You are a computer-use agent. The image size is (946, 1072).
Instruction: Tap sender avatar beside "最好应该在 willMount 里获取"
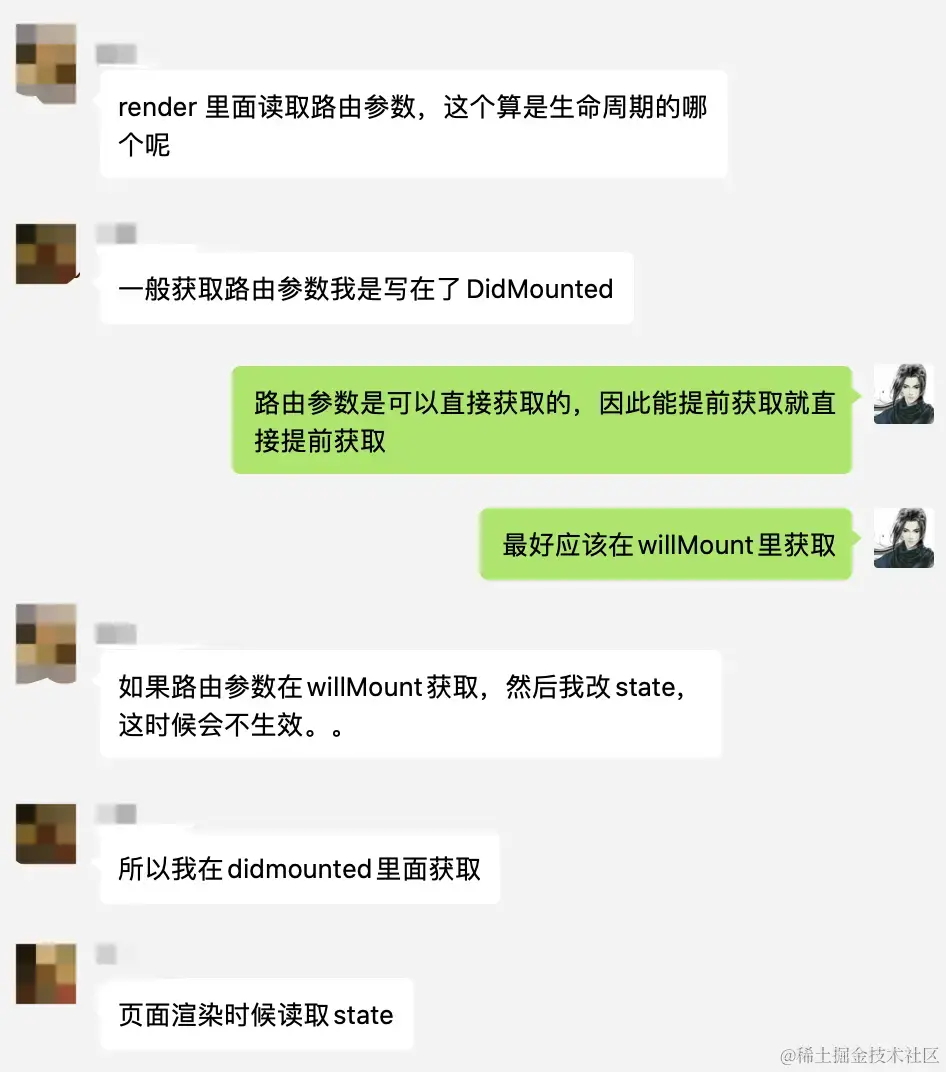click(904, 538)
